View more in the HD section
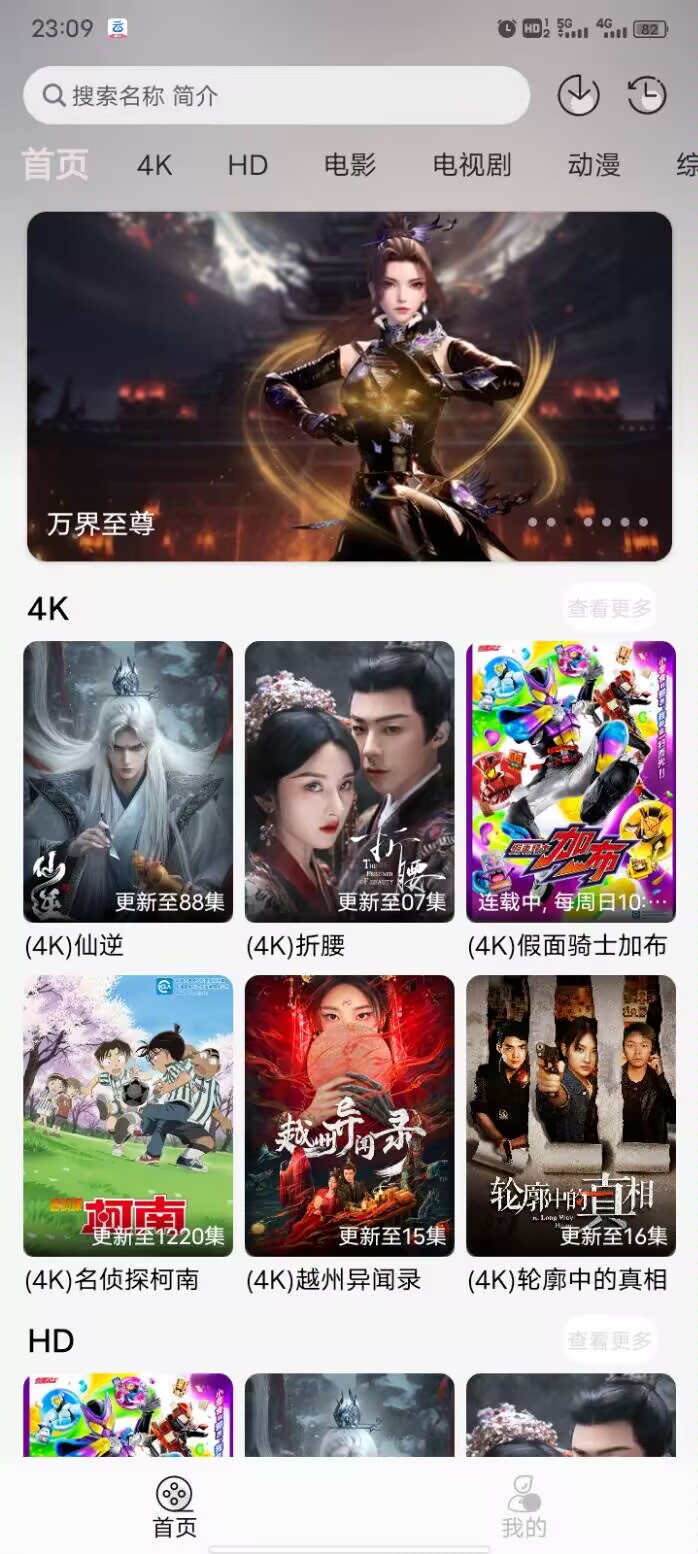 609,1340
